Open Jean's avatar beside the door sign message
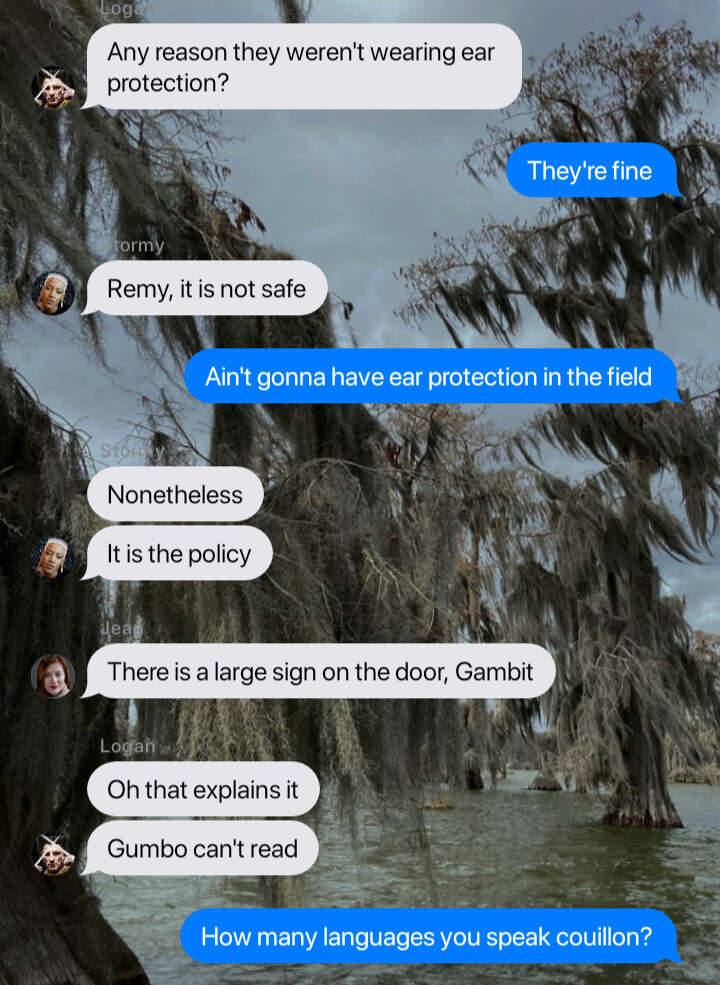This screenshot has height=985, width=720. [x=53, y=675]
